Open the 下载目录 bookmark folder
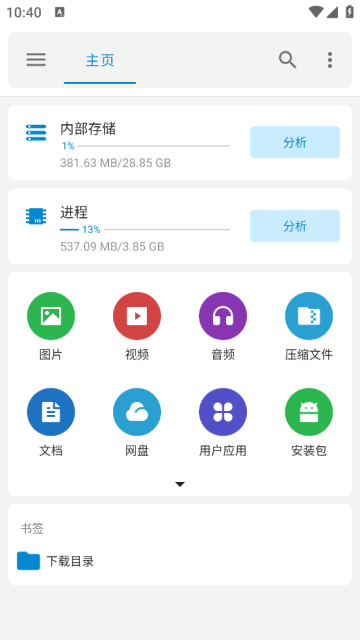 click(180, 561)
